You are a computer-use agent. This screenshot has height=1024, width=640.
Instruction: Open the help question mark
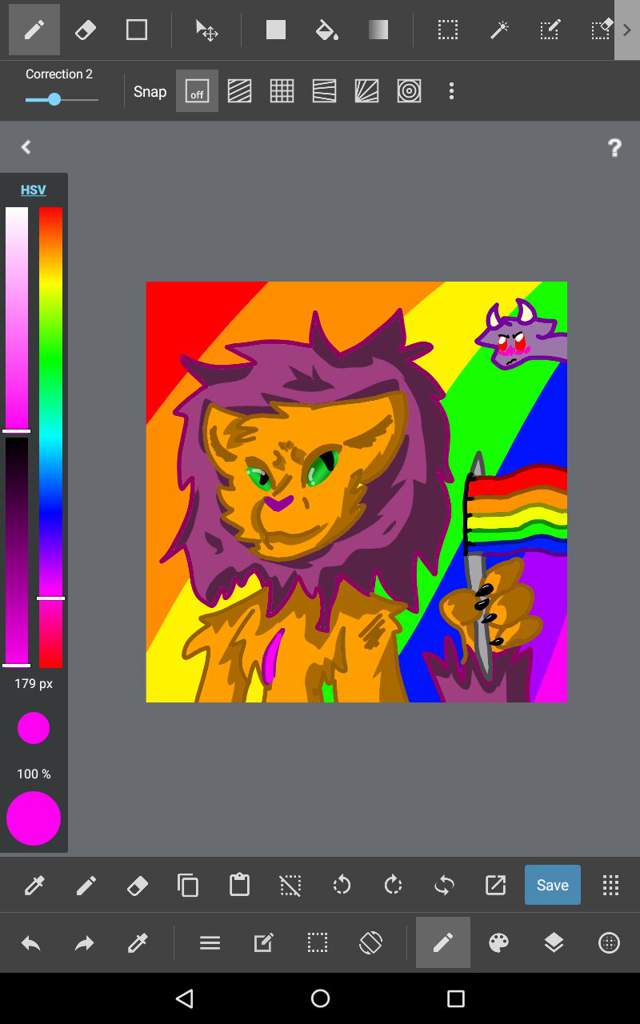[614, 148]
